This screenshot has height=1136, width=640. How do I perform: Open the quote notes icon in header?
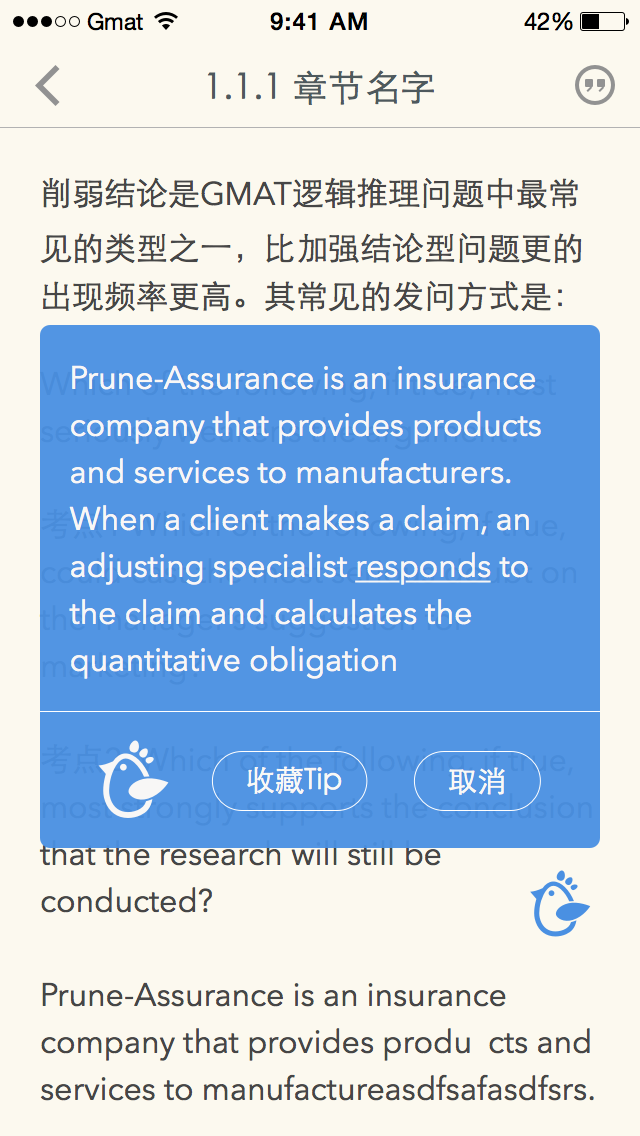(594, 86)
